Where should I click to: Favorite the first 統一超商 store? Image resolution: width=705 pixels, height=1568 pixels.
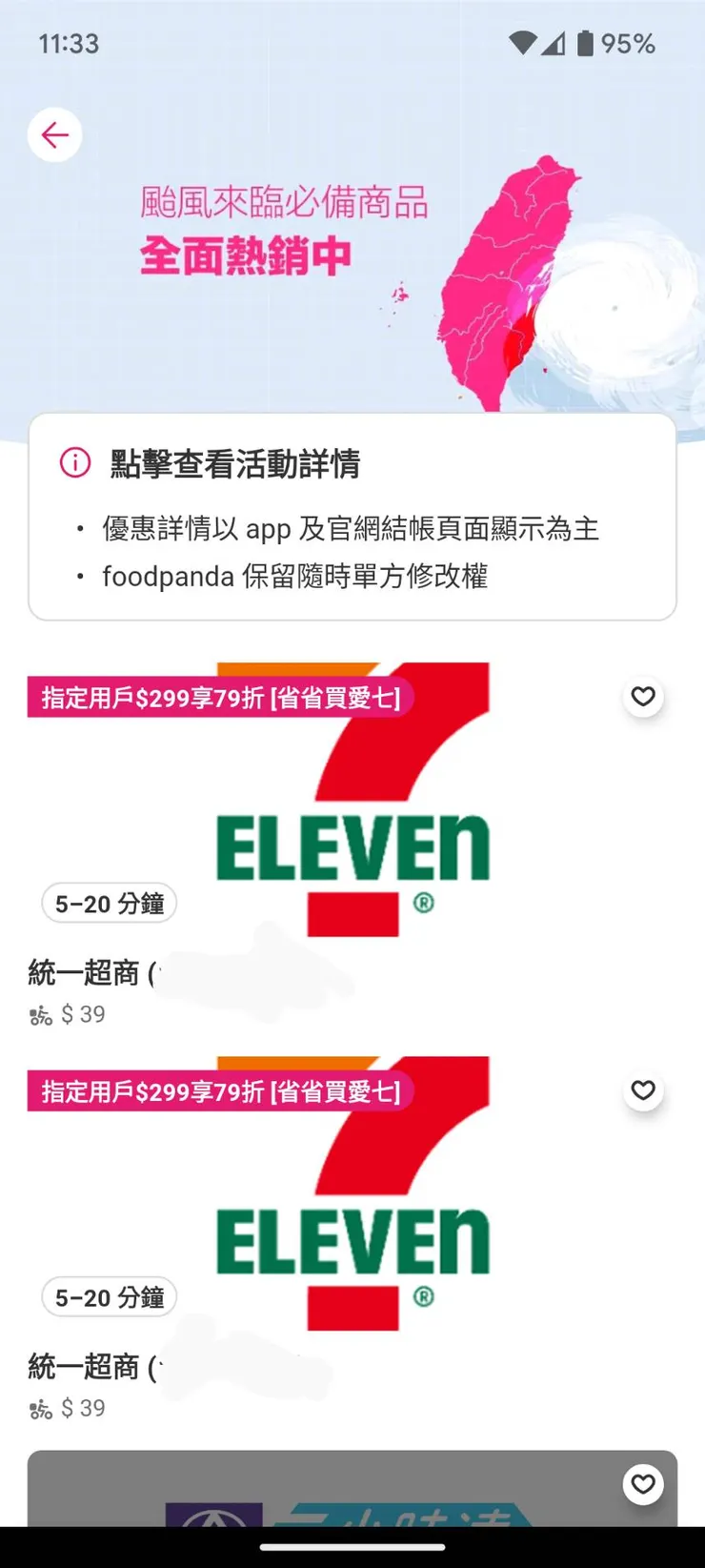[643, 697]
